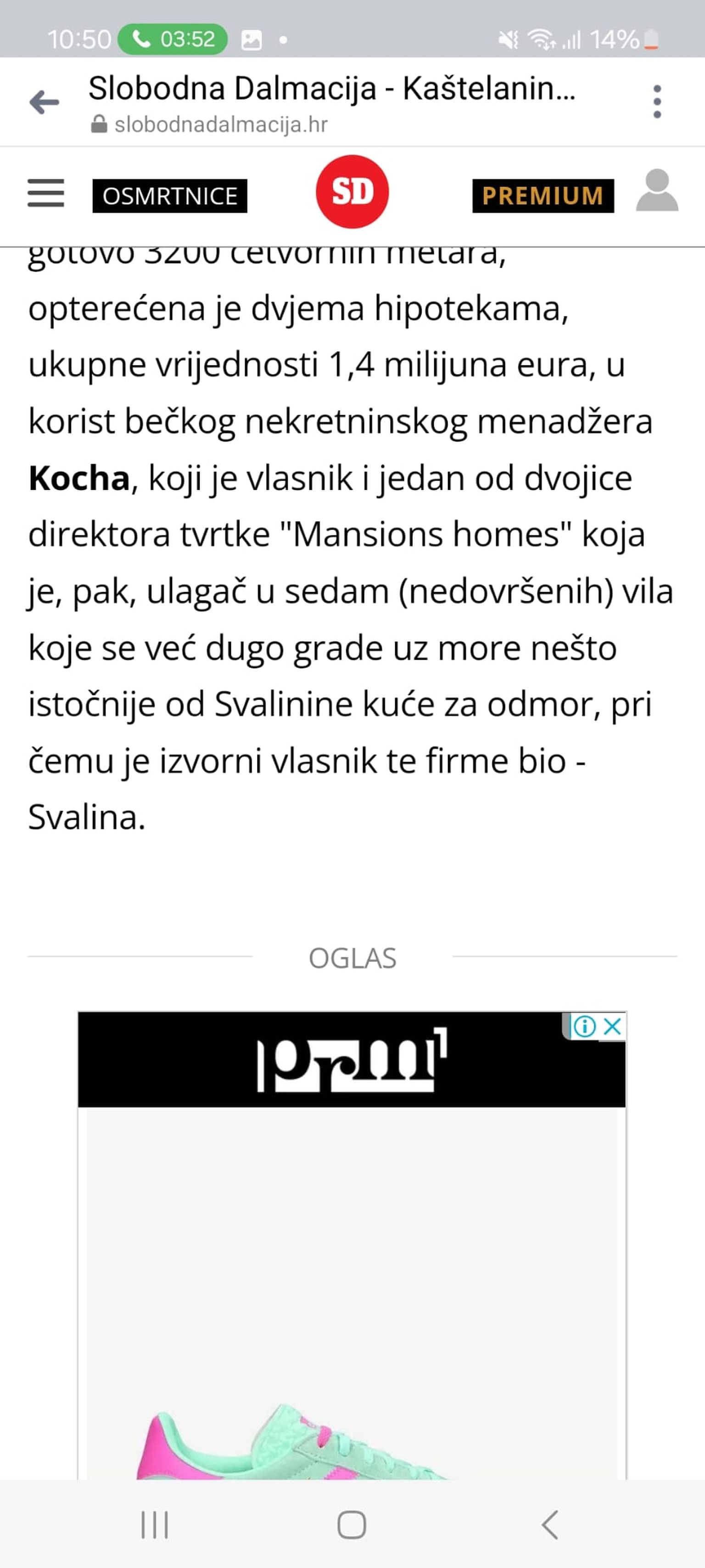Open the browser overflow menu
705x1568 pixels.
656,101
